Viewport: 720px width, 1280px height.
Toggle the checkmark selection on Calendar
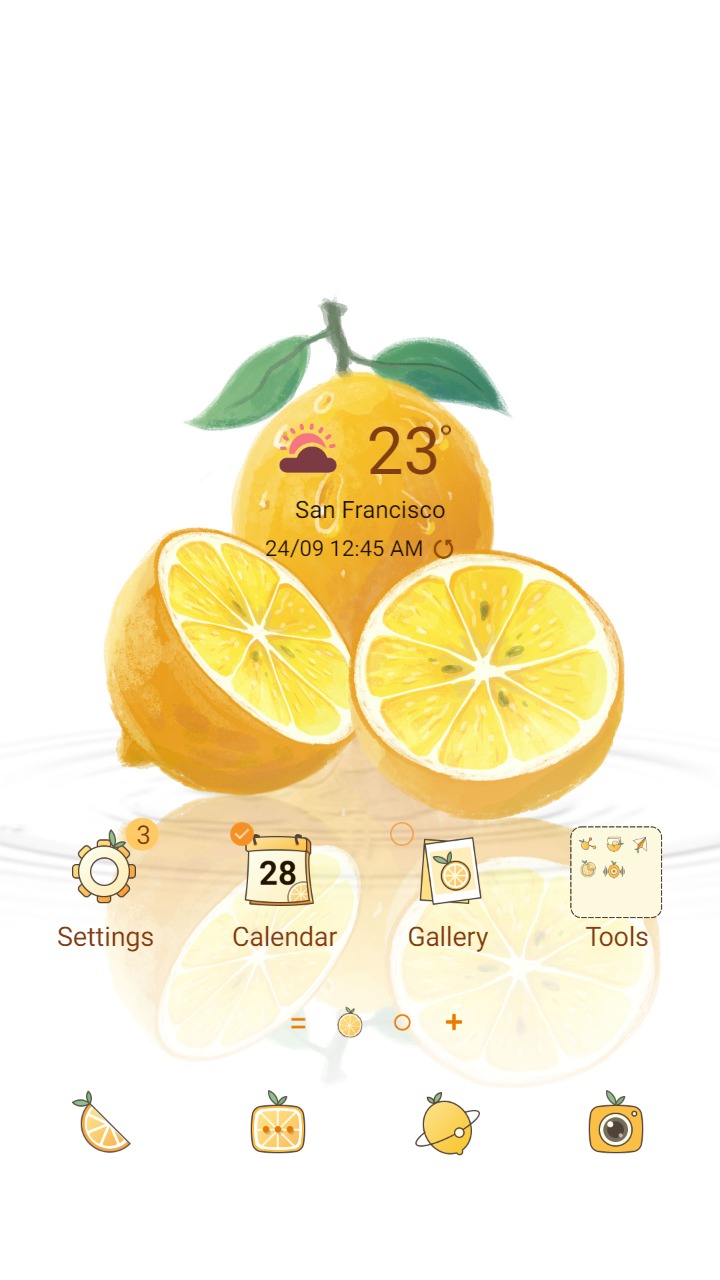tap(240, 832)
